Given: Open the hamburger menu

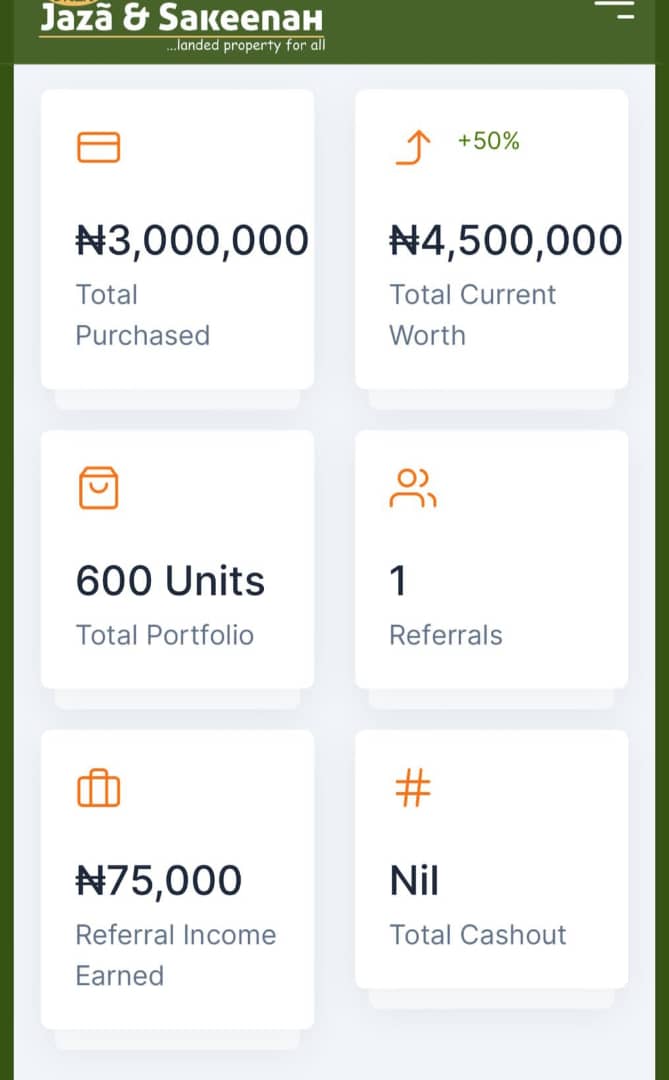Looking at the screenshot, I should (x=615, y=8).
